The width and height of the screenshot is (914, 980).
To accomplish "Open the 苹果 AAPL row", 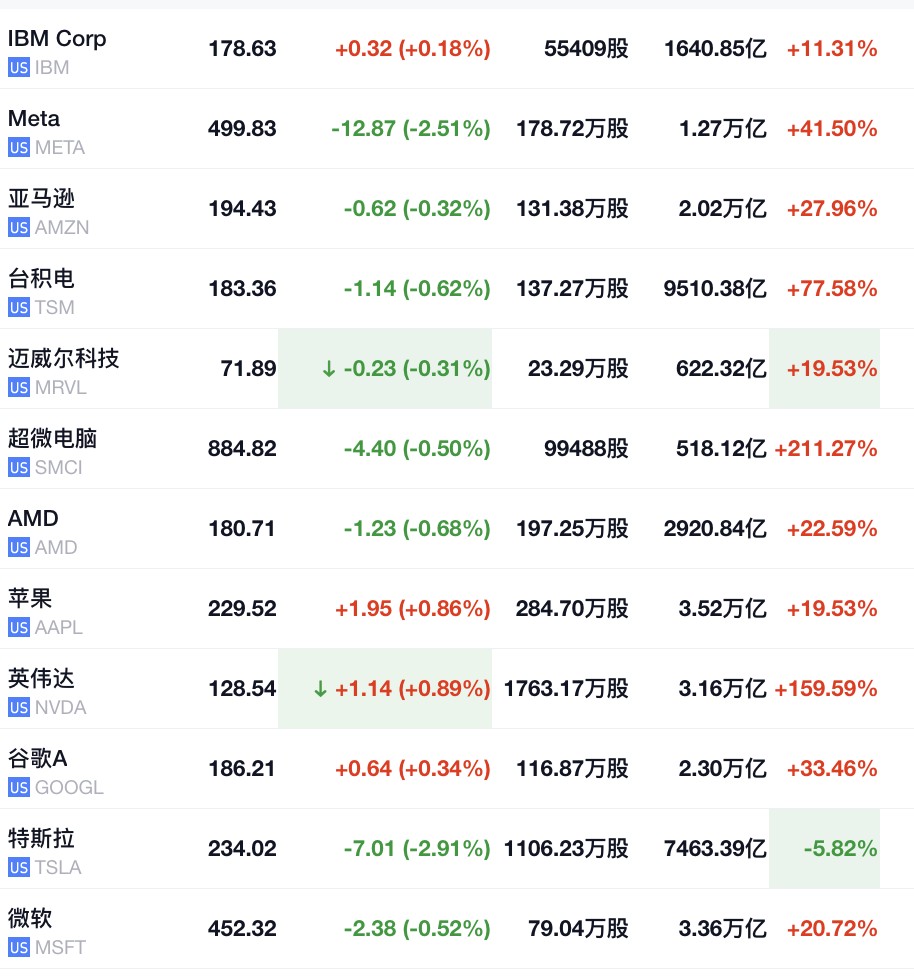I will (x=31, y=599).
